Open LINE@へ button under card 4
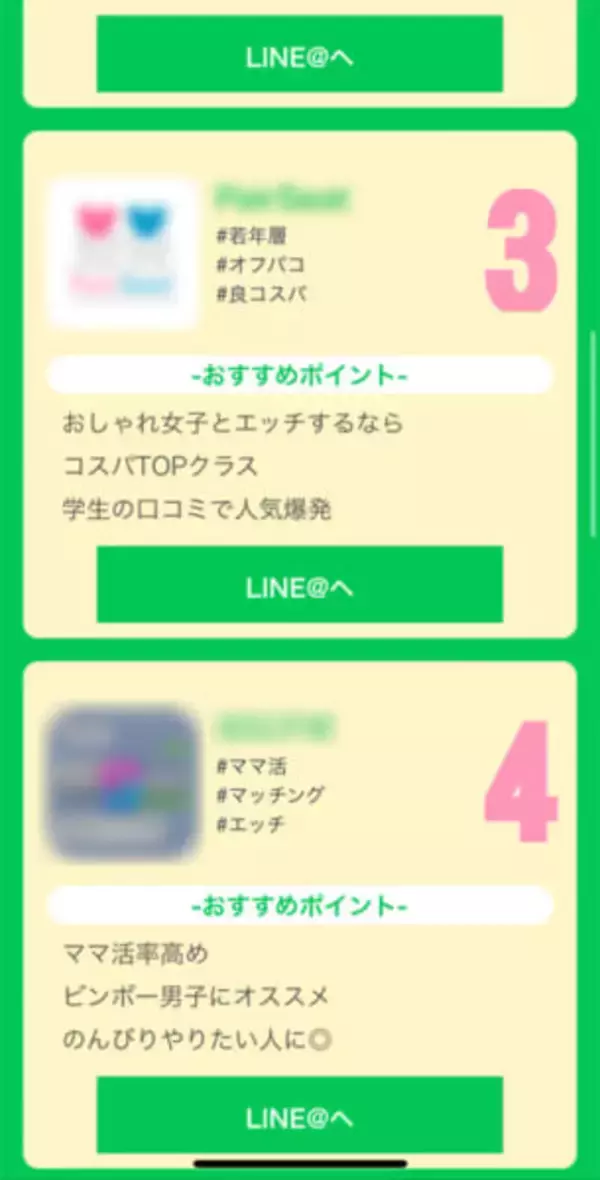 point(299,1114)
